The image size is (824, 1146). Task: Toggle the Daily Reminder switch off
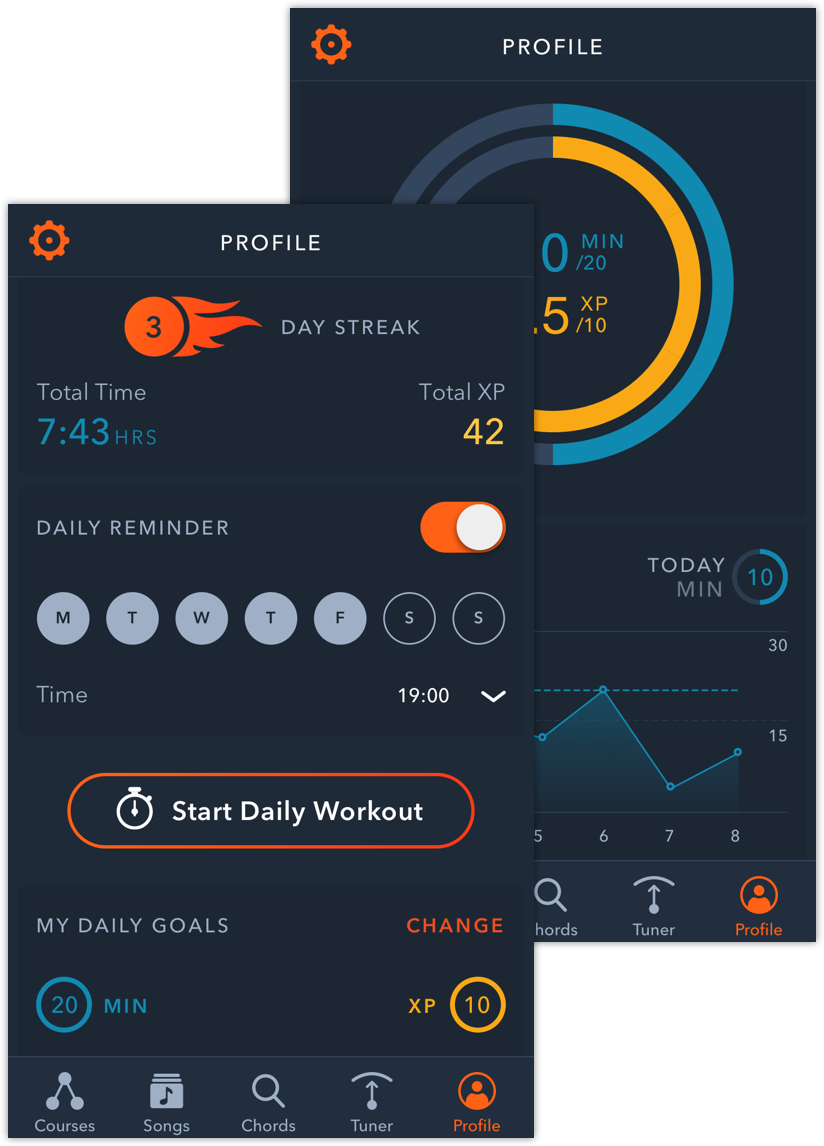tap(462, 527)
